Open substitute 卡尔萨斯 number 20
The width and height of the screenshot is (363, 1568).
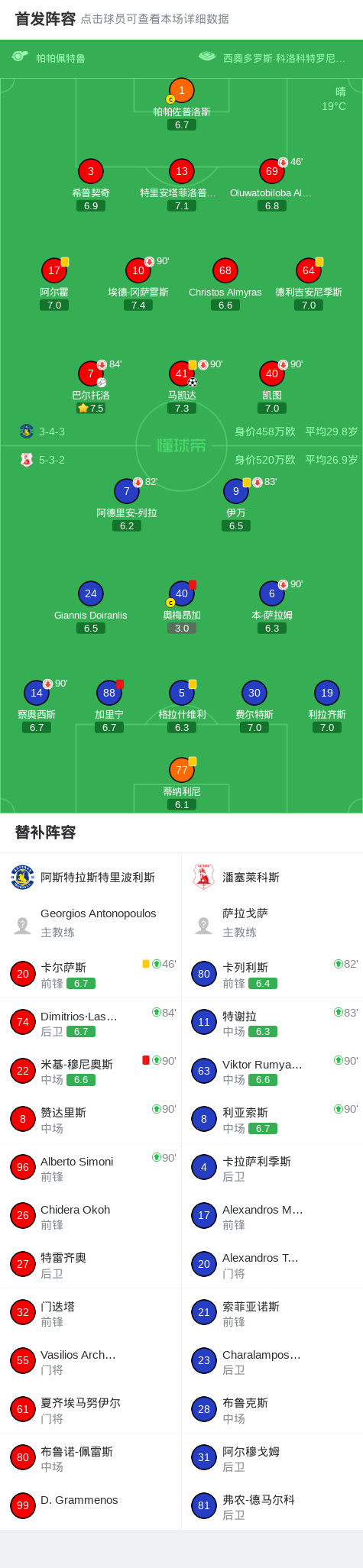point(91,974)
